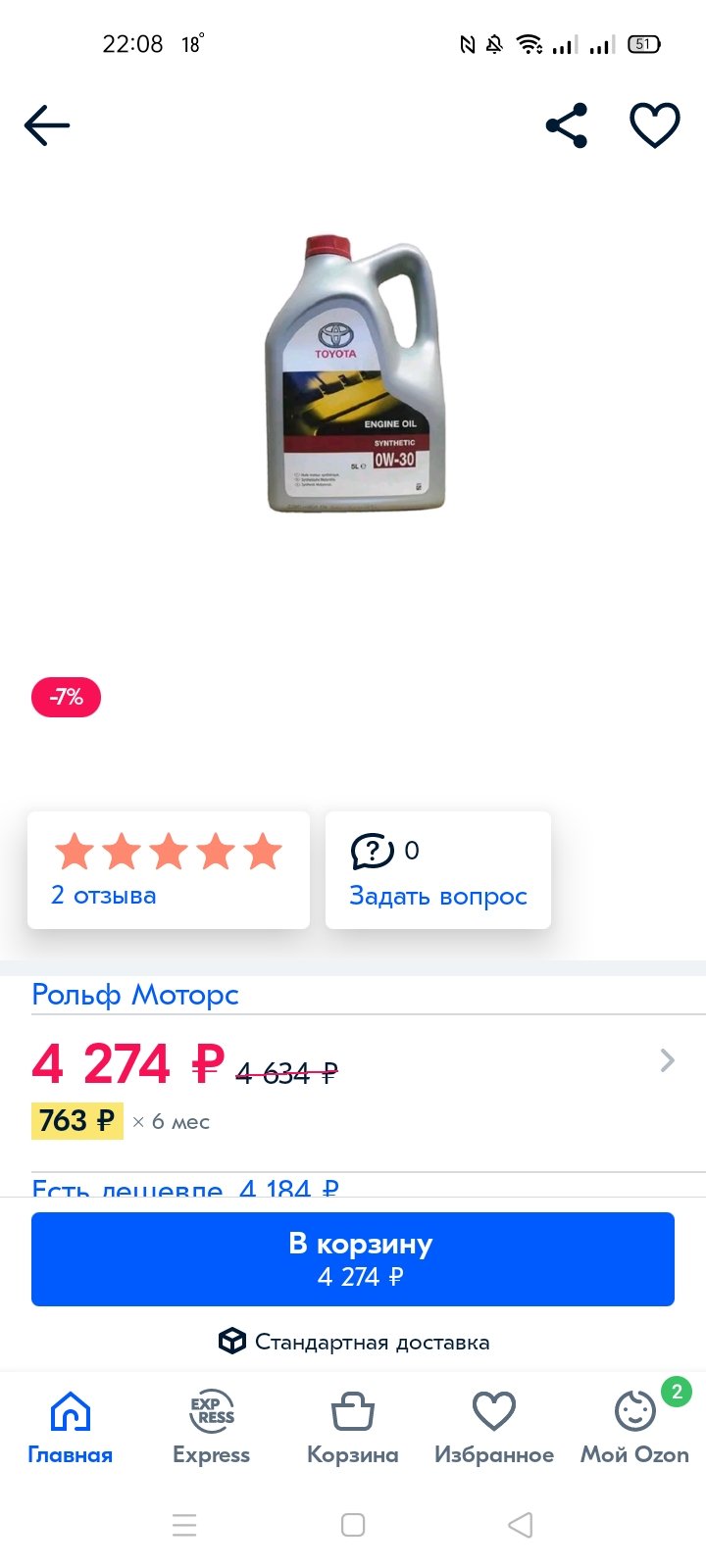
Task: Open the seller Рольф Моторс link
Action: point(135,995)
